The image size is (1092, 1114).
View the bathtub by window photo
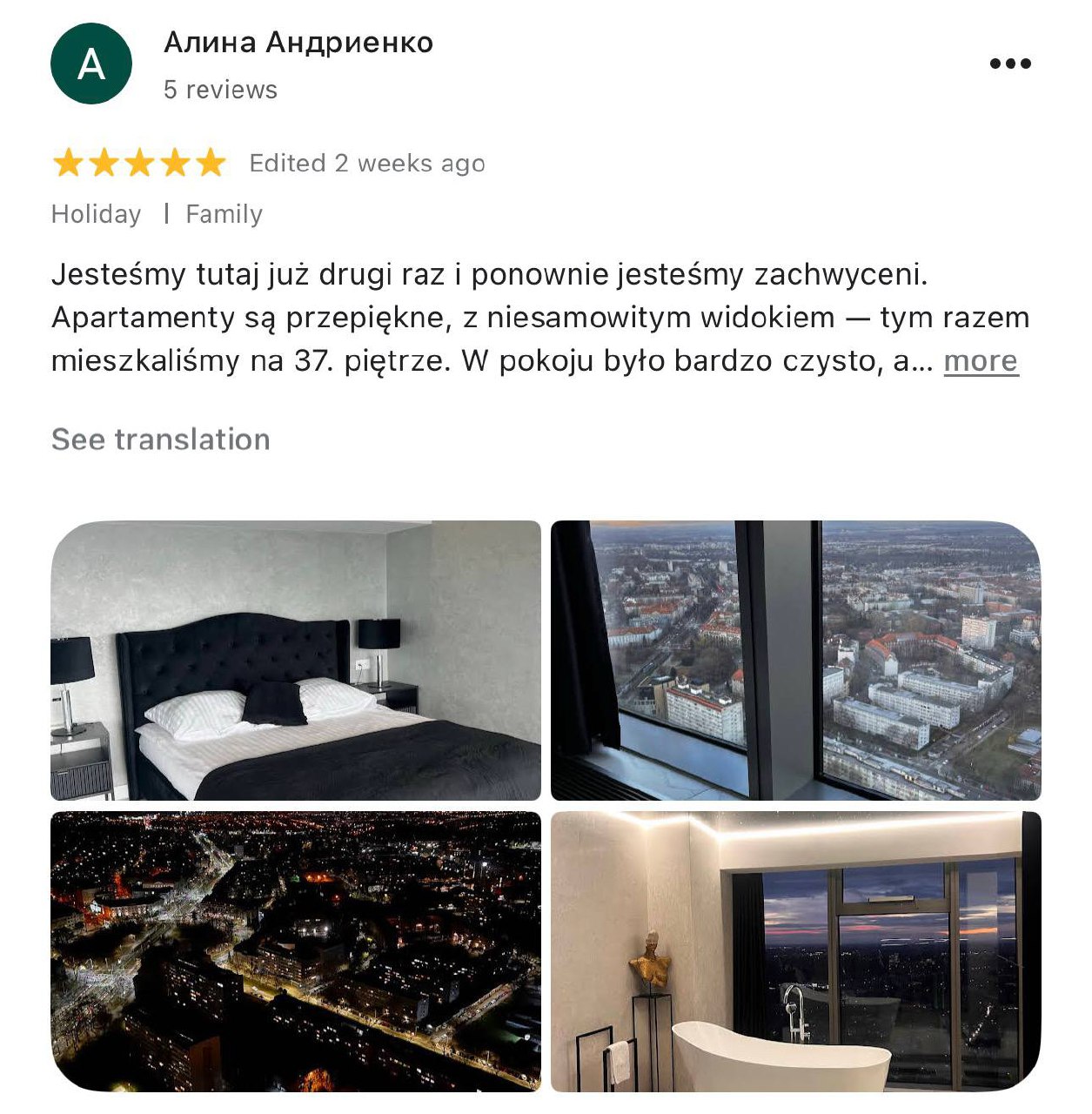pyautogui.click(x=795, y=951)
